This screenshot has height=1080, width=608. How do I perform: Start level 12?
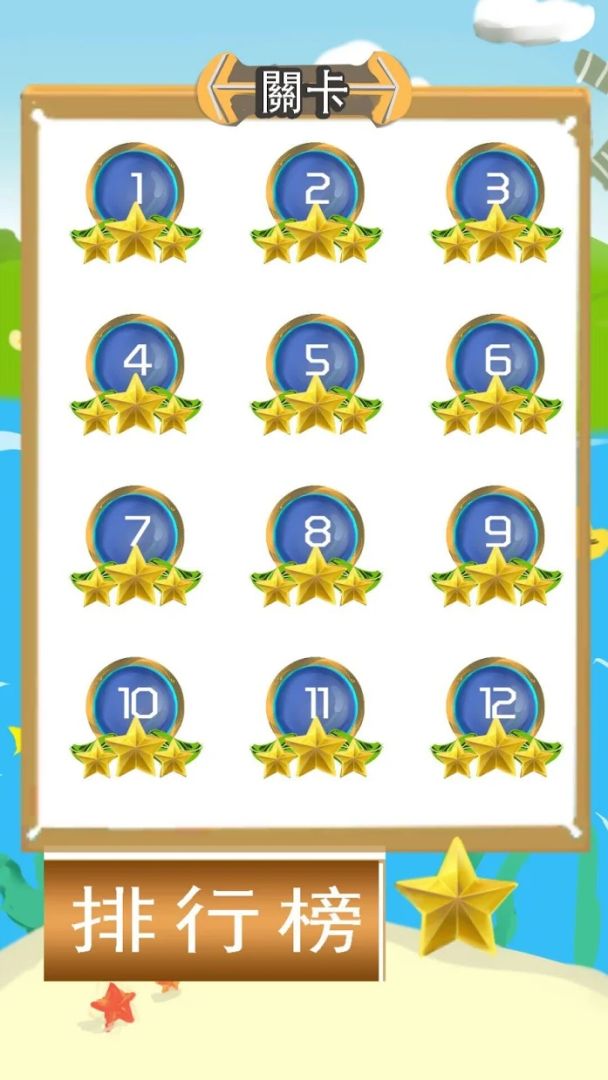(496, 710)
